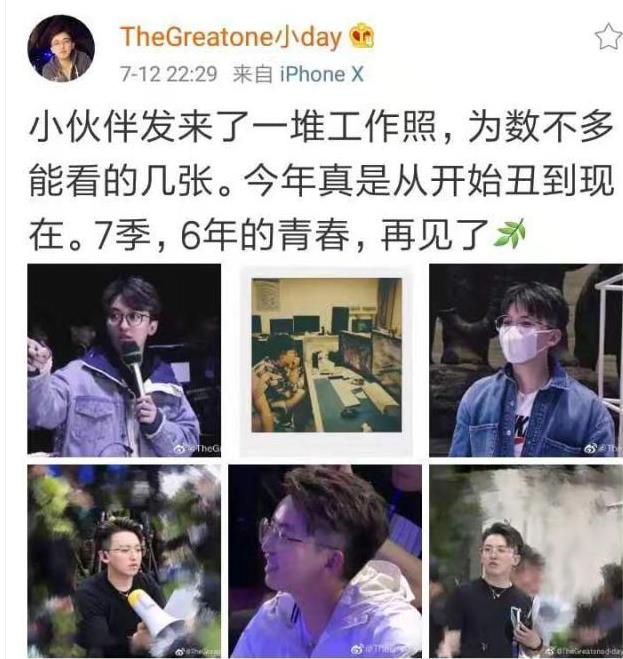Tap the username TheGreatone小day
623x659 pixels.
point(232,37)
